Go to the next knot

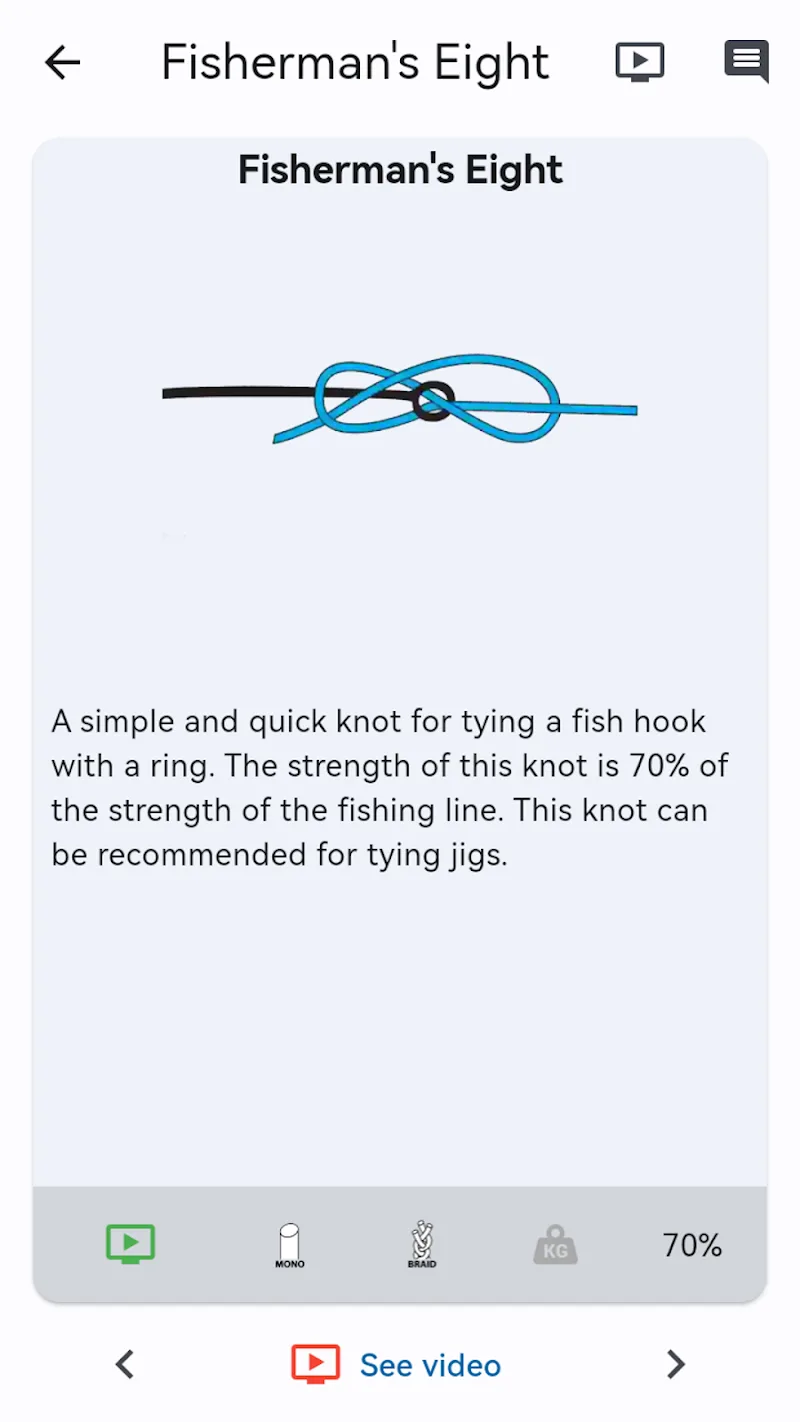click(x=676, y=1364)
